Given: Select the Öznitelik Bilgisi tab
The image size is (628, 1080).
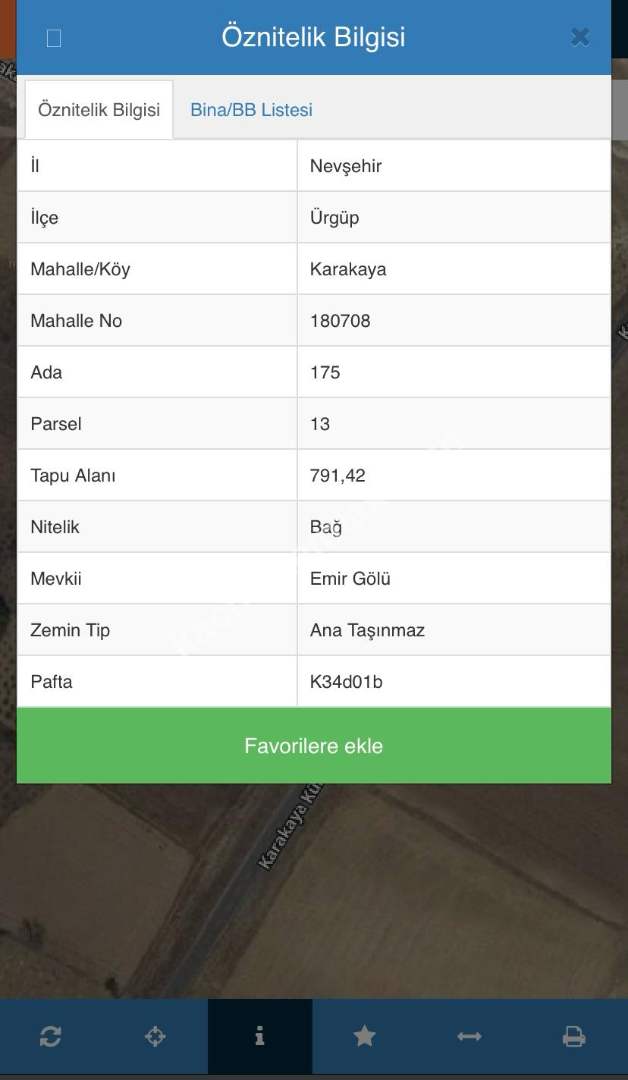Looking at the screenshot, I should coord(99,110).
